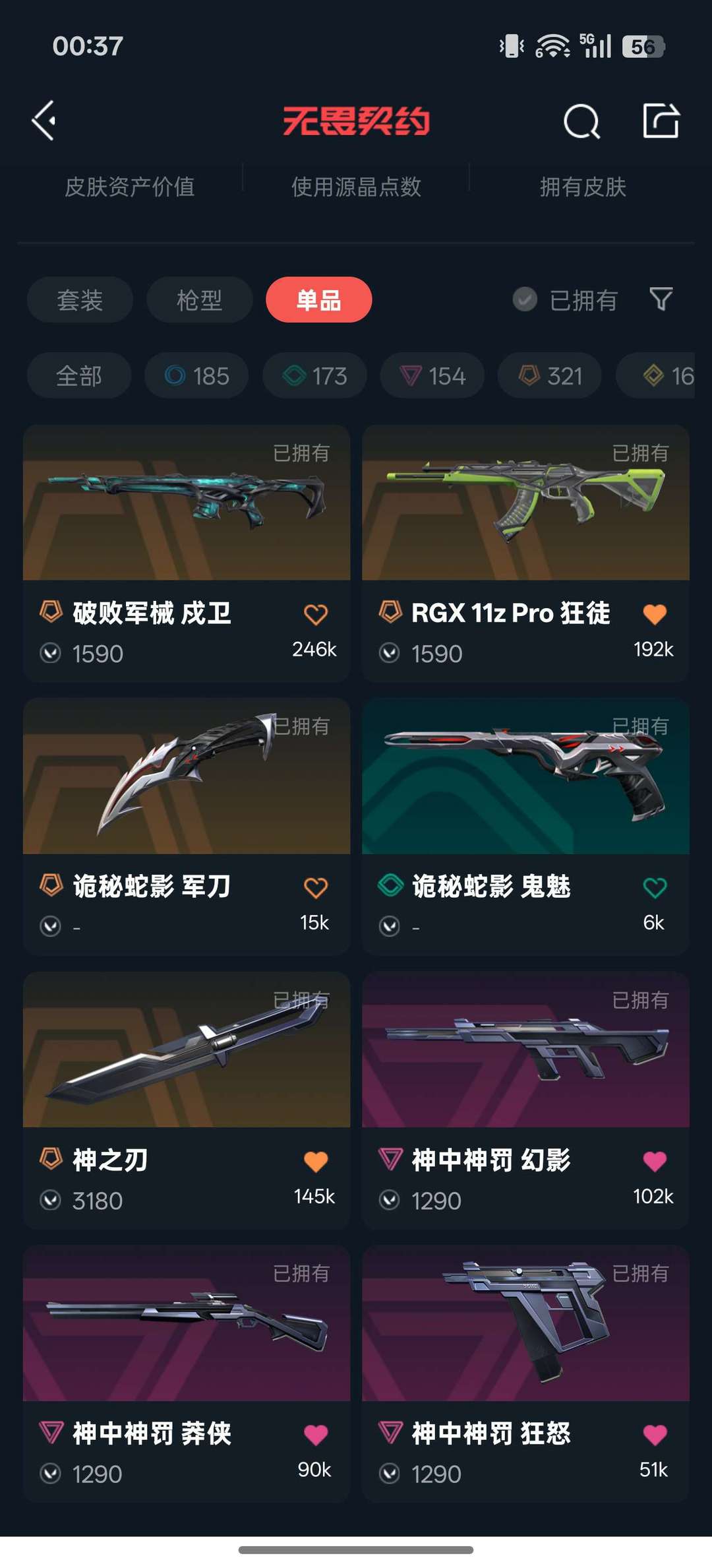Filter by the 321 rarity chip
The image size is (712, 1568).
pos(550,376)
